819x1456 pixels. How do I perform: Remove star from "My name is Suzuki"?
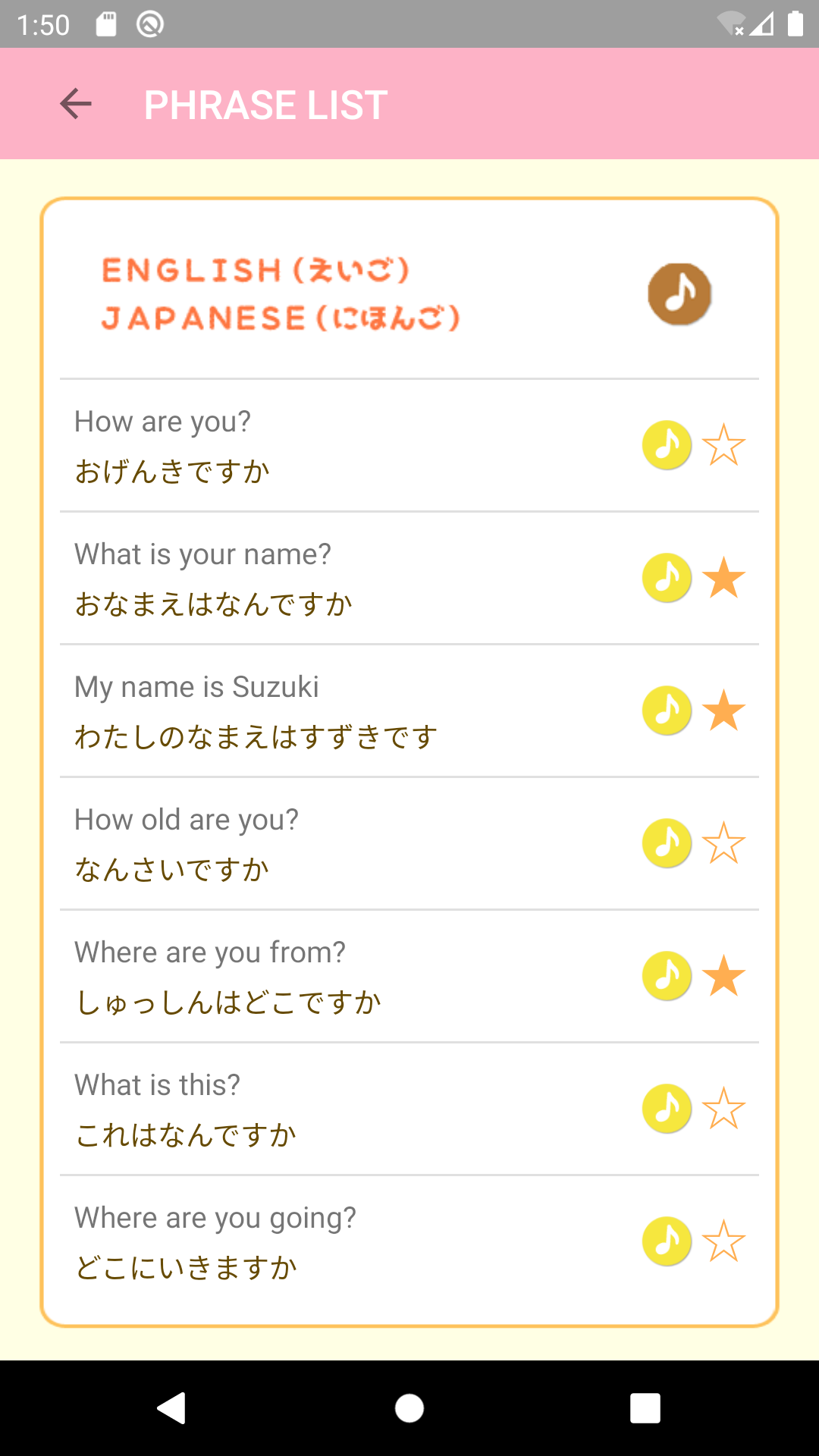tap(724, 711)
